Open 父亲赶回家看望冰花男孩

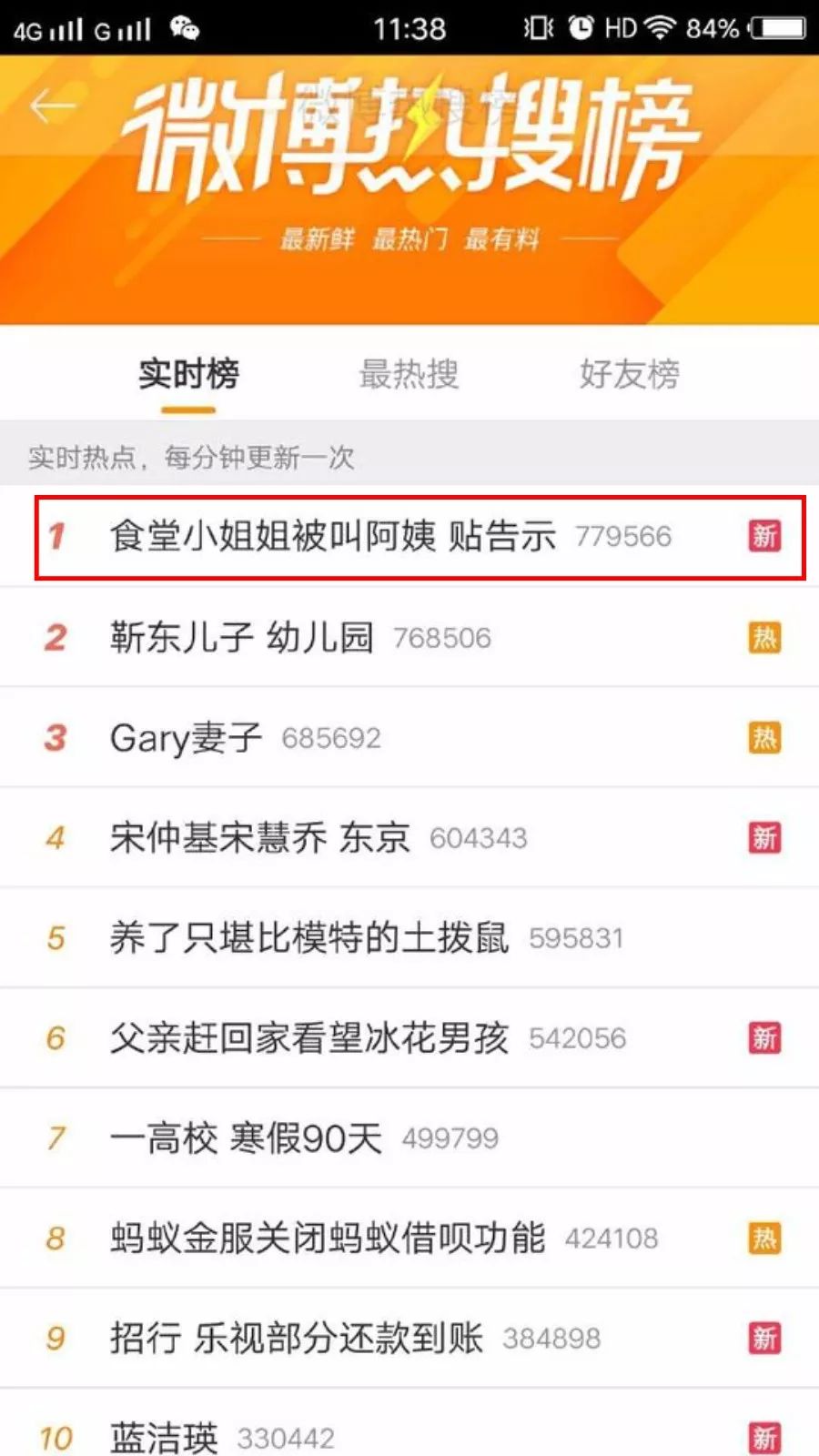pyautogui.click(x=409, y=1037)
